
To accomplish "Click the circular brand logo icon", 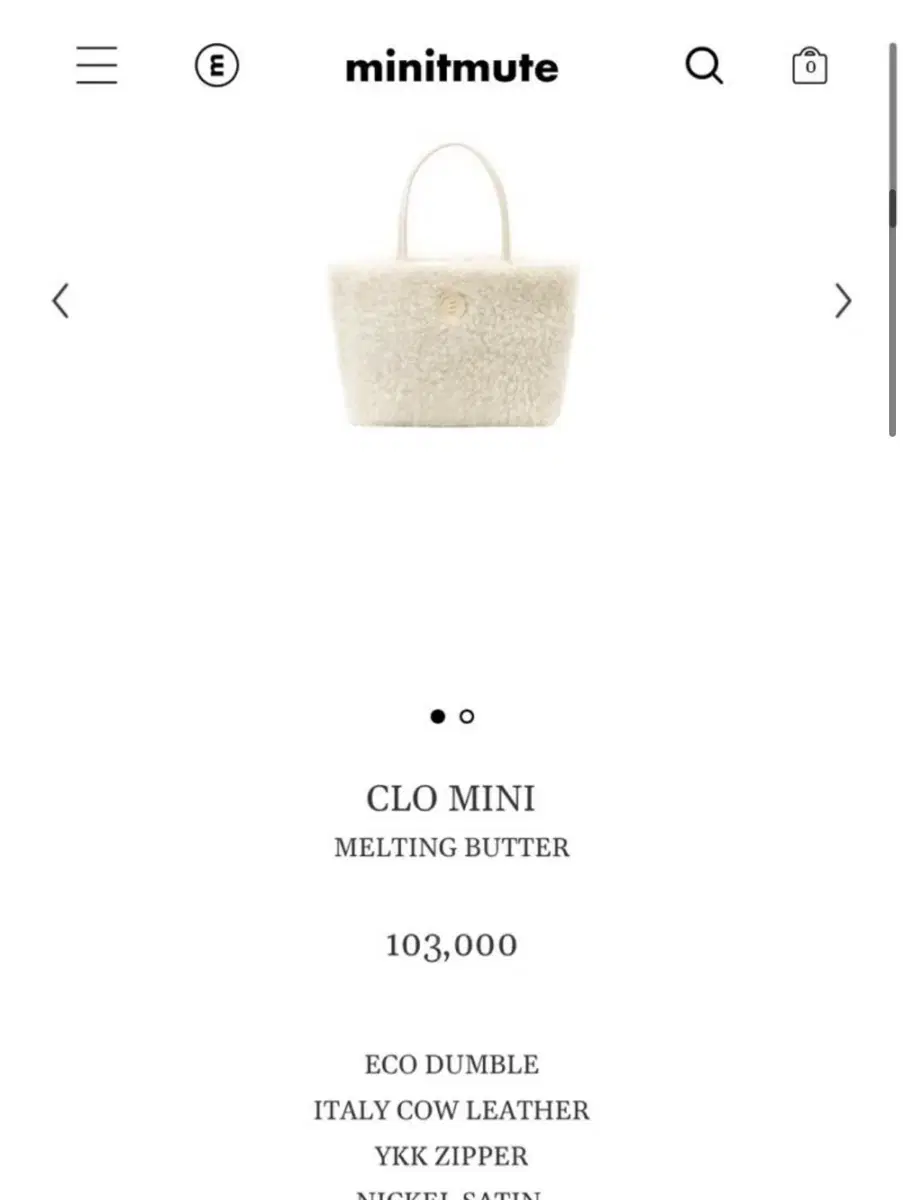I will pos(218,66).
